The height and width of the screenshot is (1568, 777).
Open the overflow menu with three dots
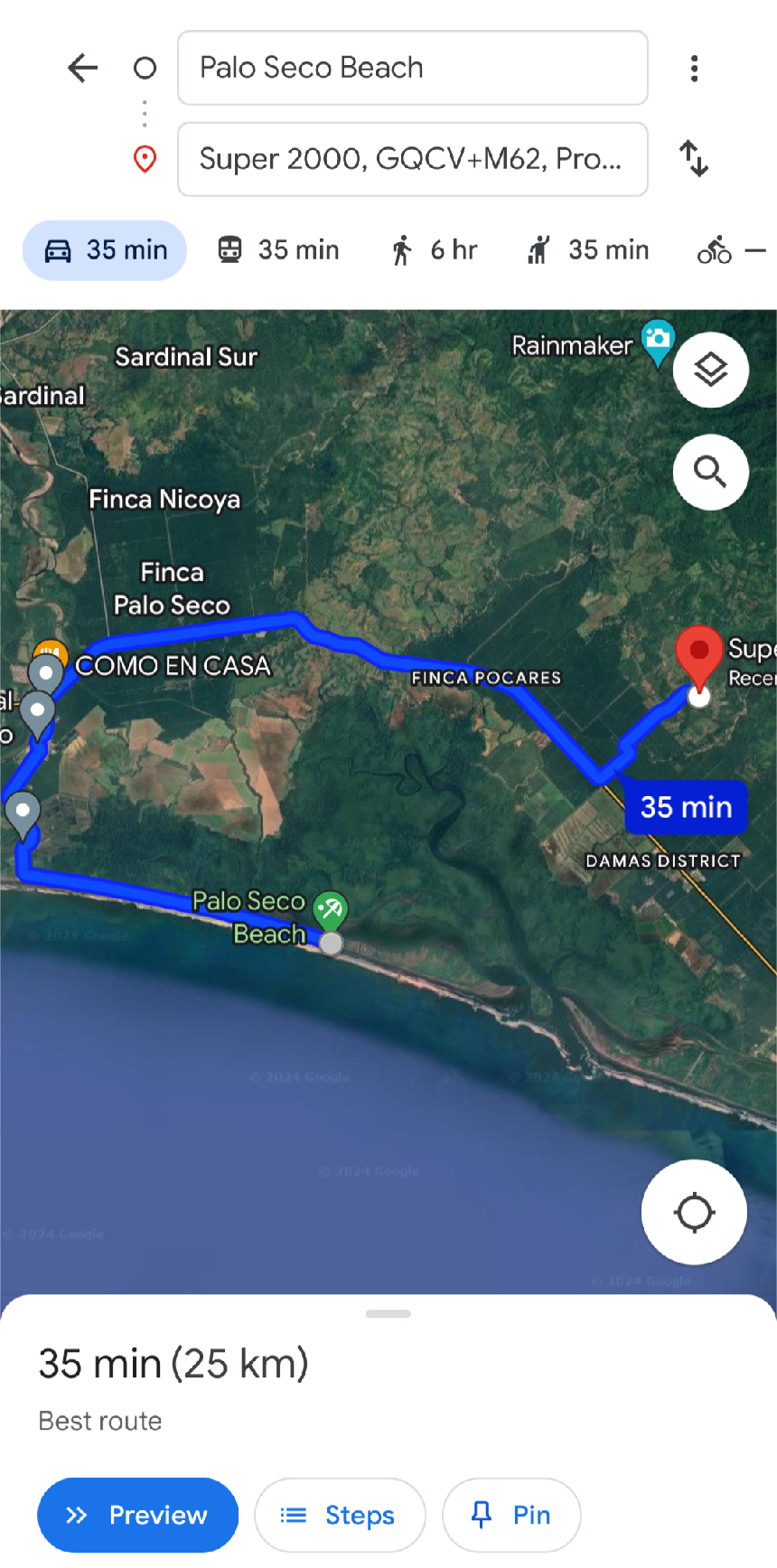pos(694,68)
